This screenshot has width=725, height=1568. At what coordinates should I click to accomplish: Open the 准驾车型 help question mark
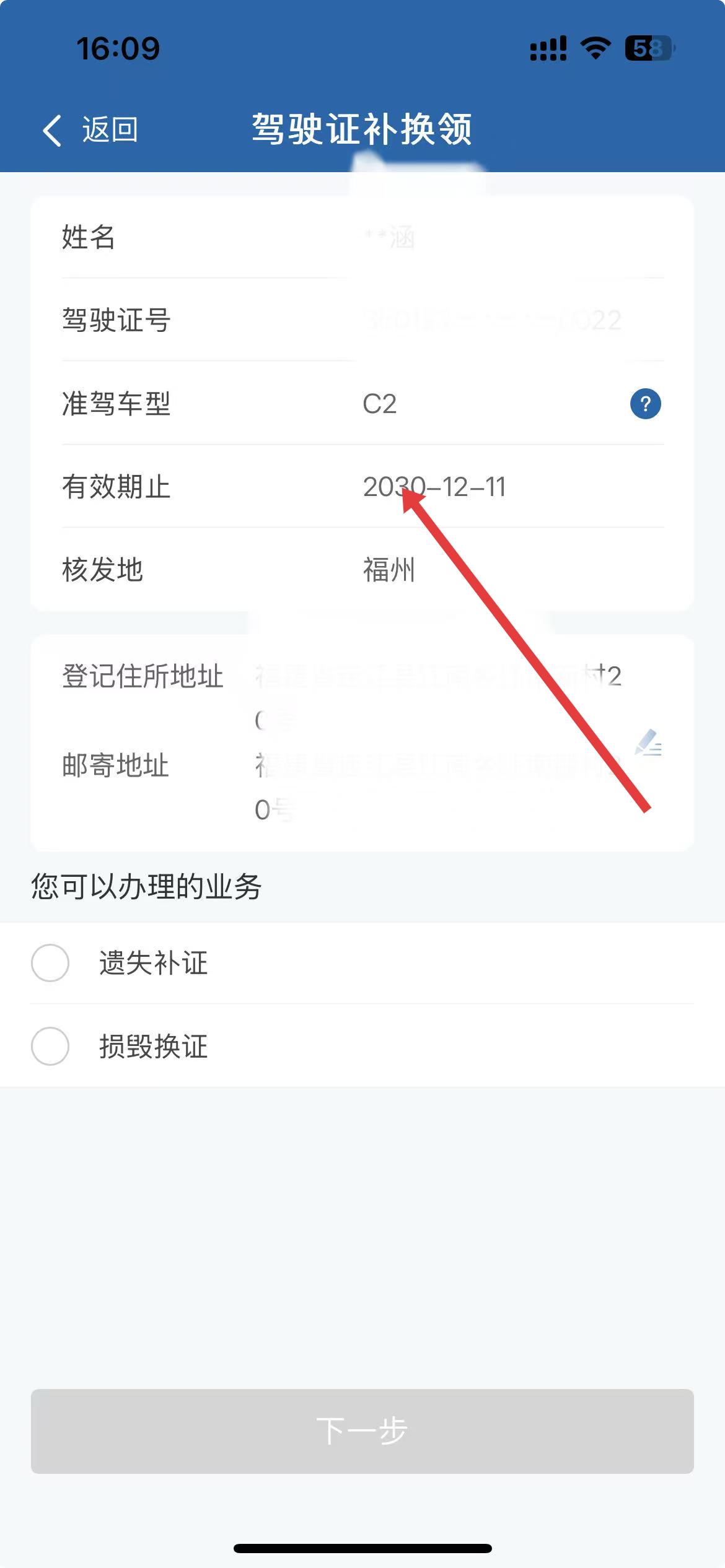click(645, 404)
